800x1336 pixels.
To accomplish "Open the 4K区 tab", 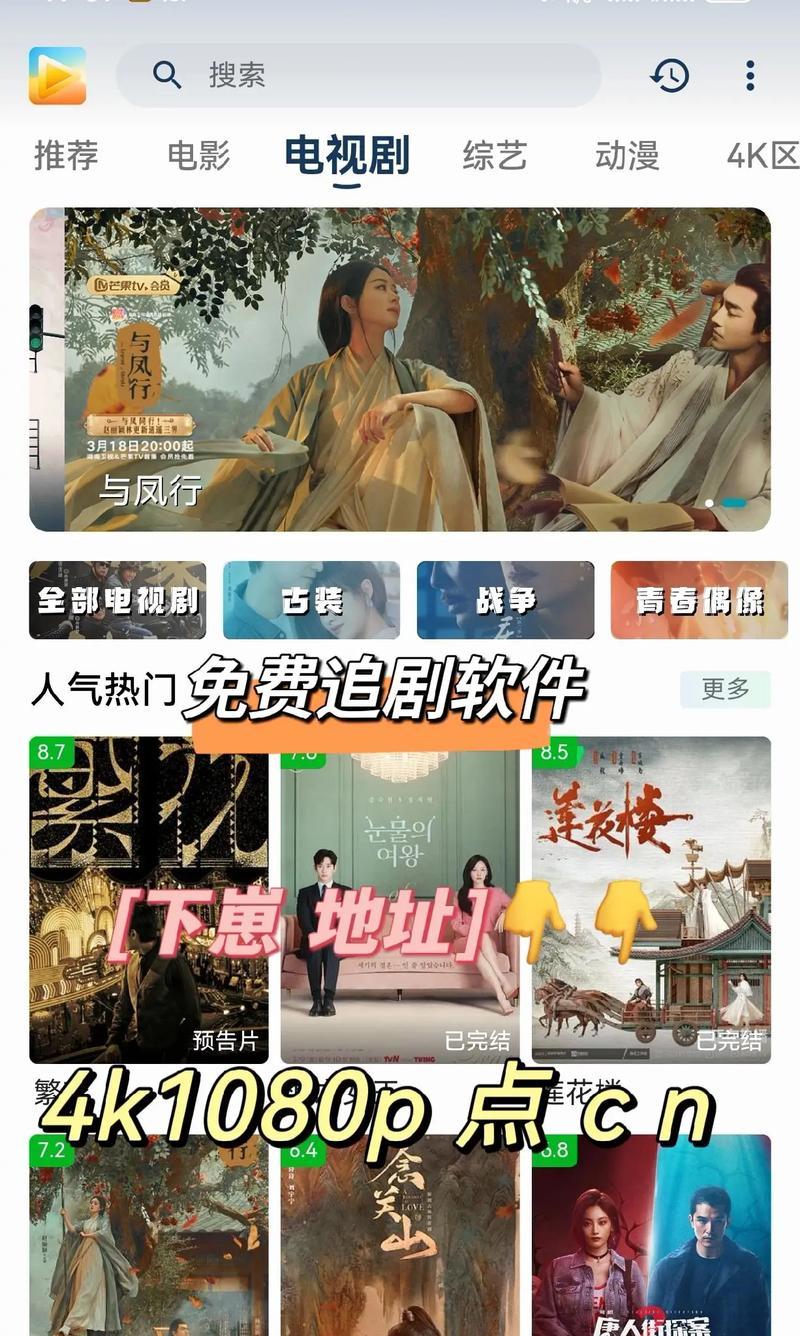I will pos(762,156).
